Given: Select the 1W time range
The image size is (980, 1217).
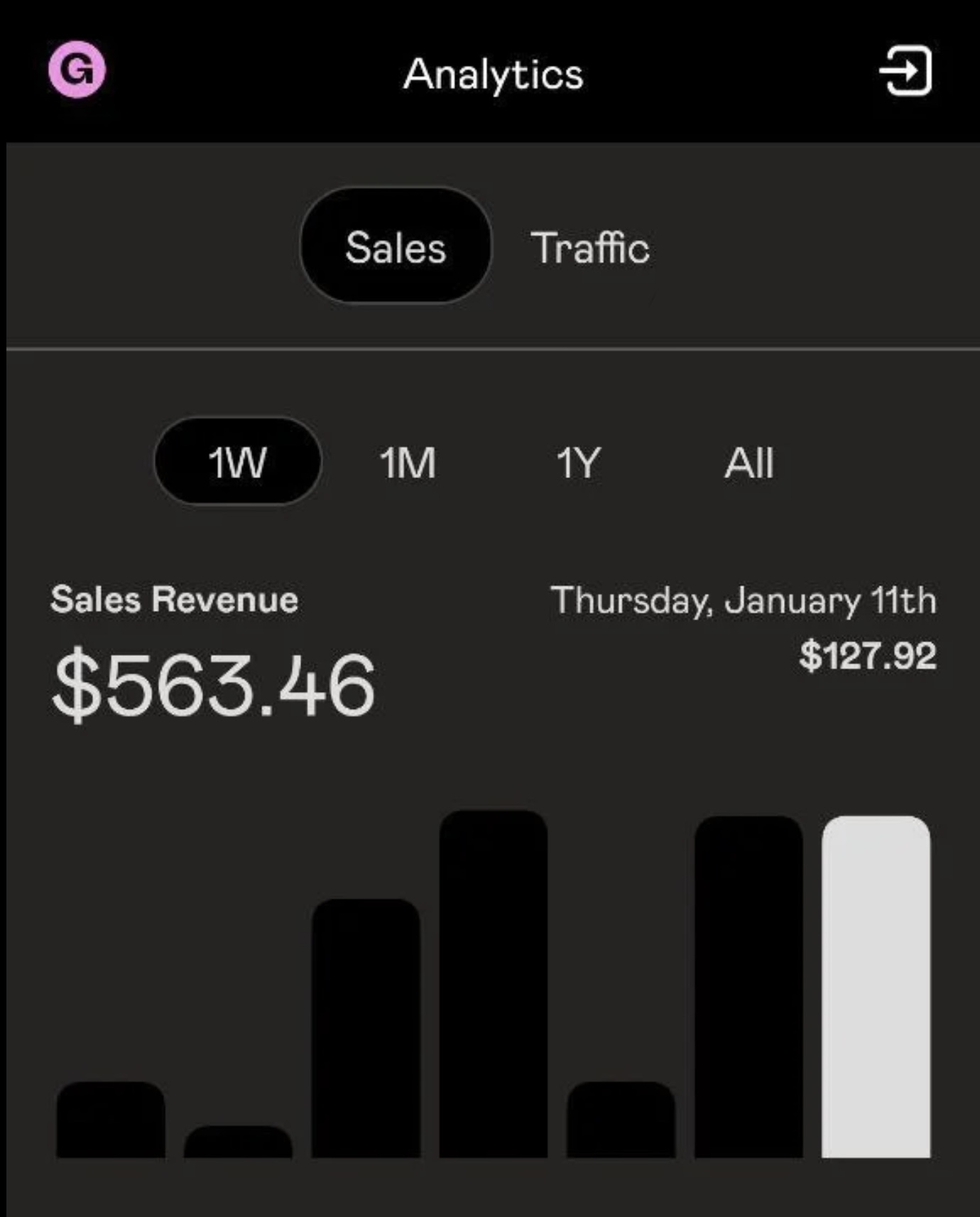Looking at the screenshot, I should [x=237, y=462].
